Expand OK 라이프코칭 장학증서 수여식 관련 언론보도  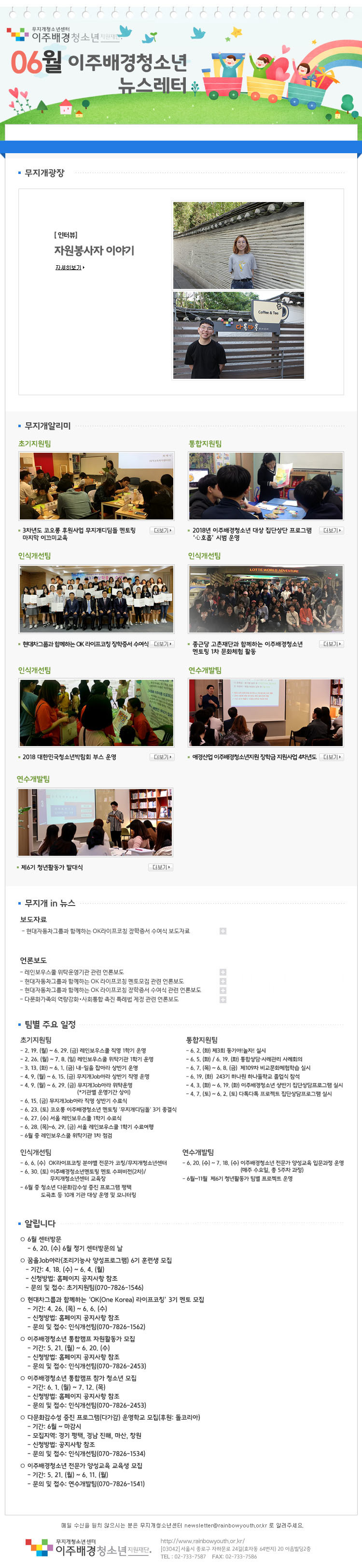(x=223, y=991)
